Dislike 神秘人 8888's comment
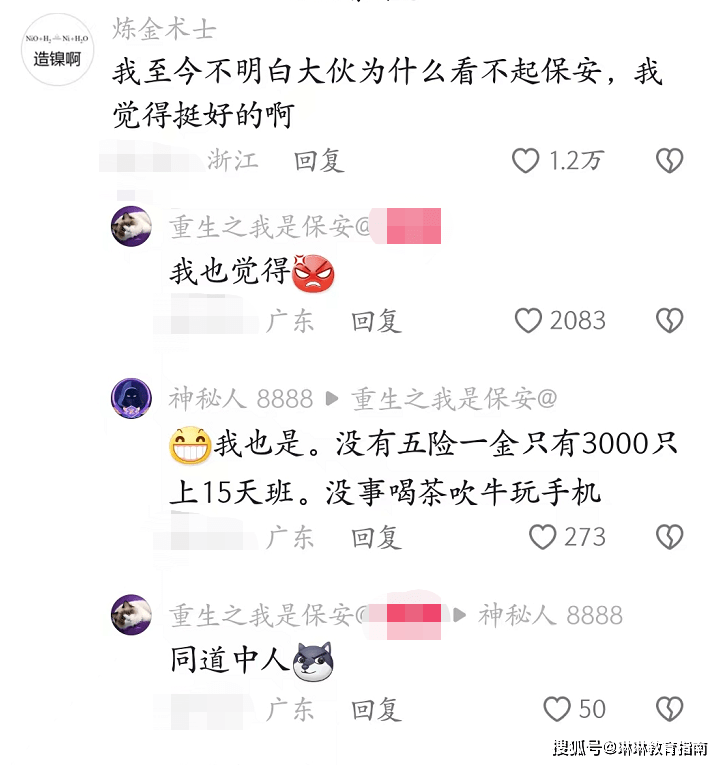Image resolution: width=722 pixels, height=765 pixels. tap(669, 537)
